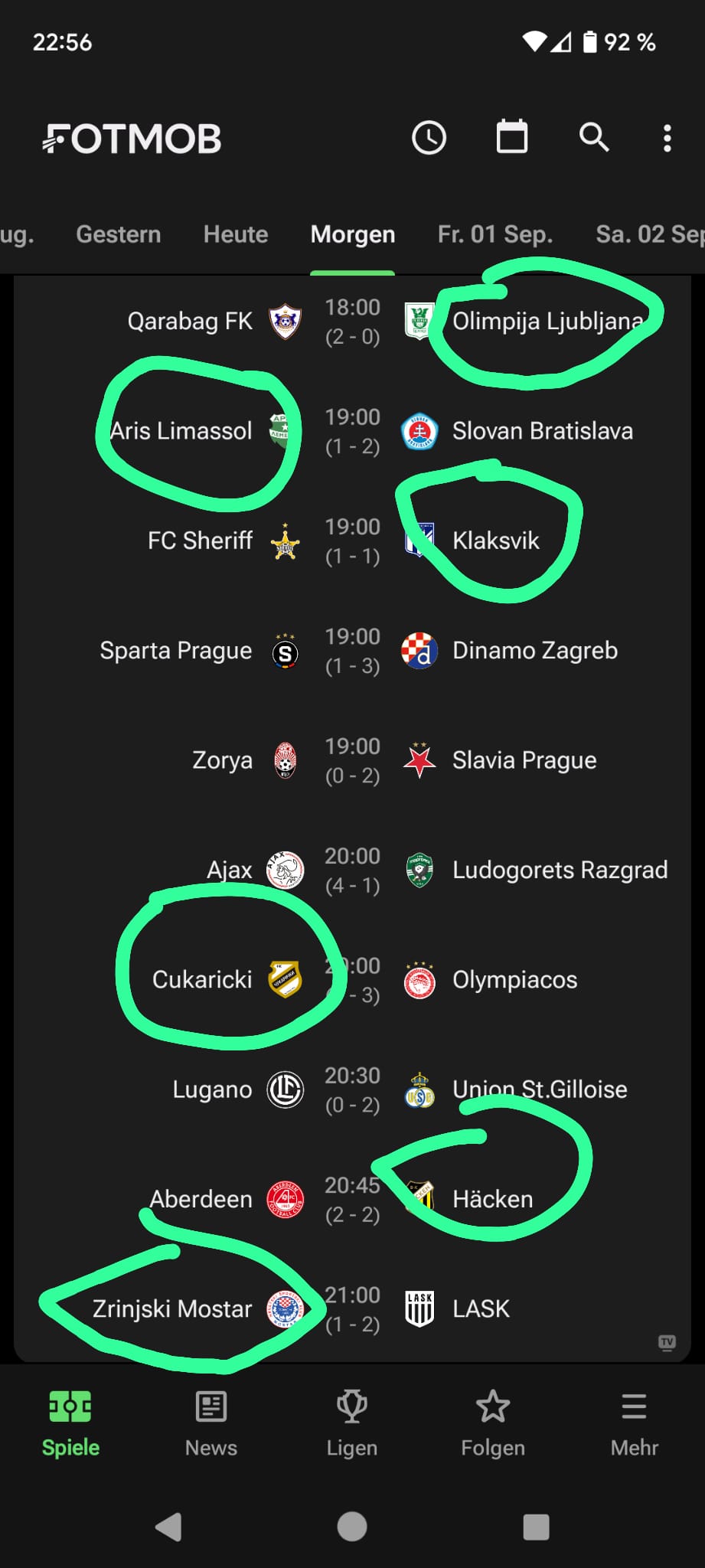Open Lugano vs Union St.Gilloise match
The width and height of the screenshot is (705, 1568).
(x=352, y=1089)
